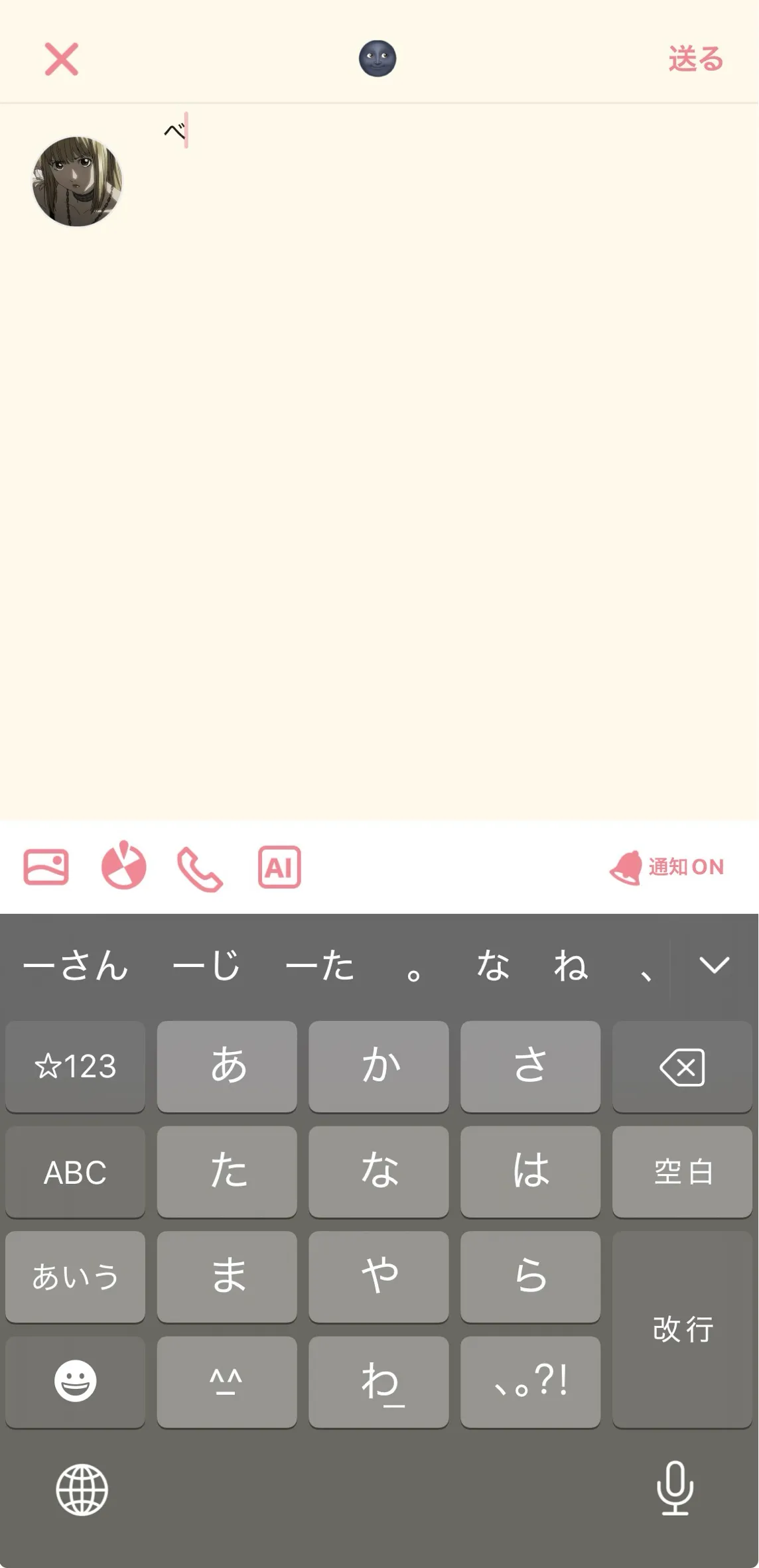The height and width of the screenshot is (1568, 759).
Task: Open the phone call option
Action: [x=200, y=868]
